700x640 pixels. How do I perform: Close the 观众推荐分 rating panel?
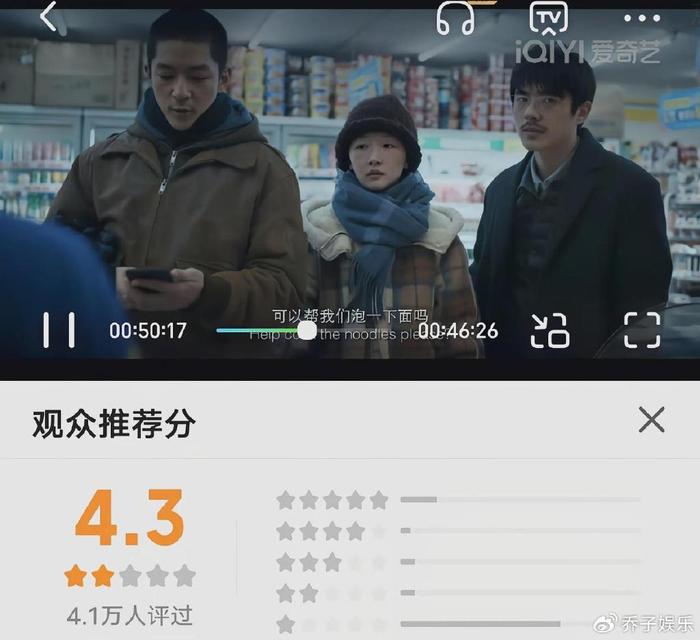pos(651,420)
